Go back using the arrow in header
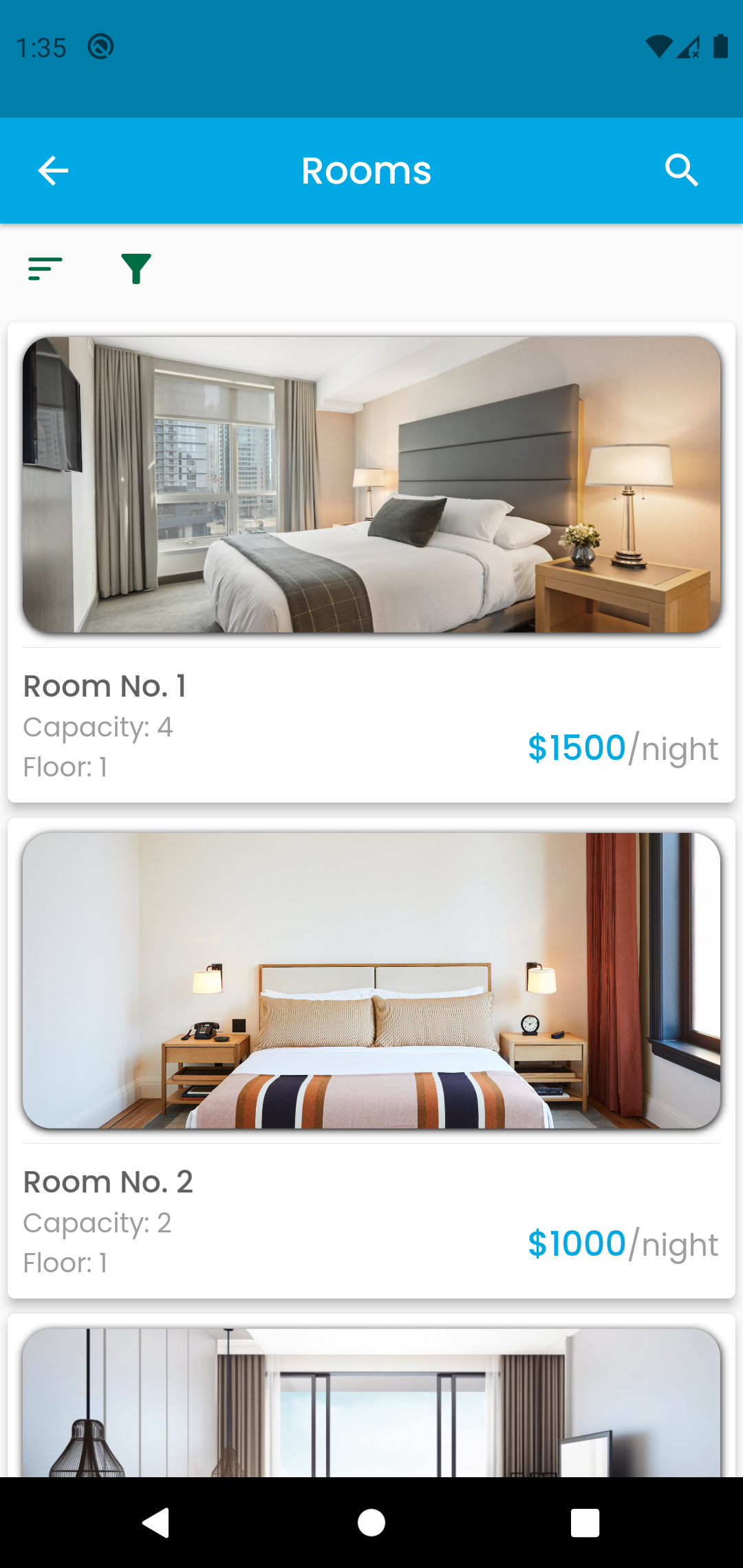The height and width of the screenshot is (1568, 743). coord(53,171)
